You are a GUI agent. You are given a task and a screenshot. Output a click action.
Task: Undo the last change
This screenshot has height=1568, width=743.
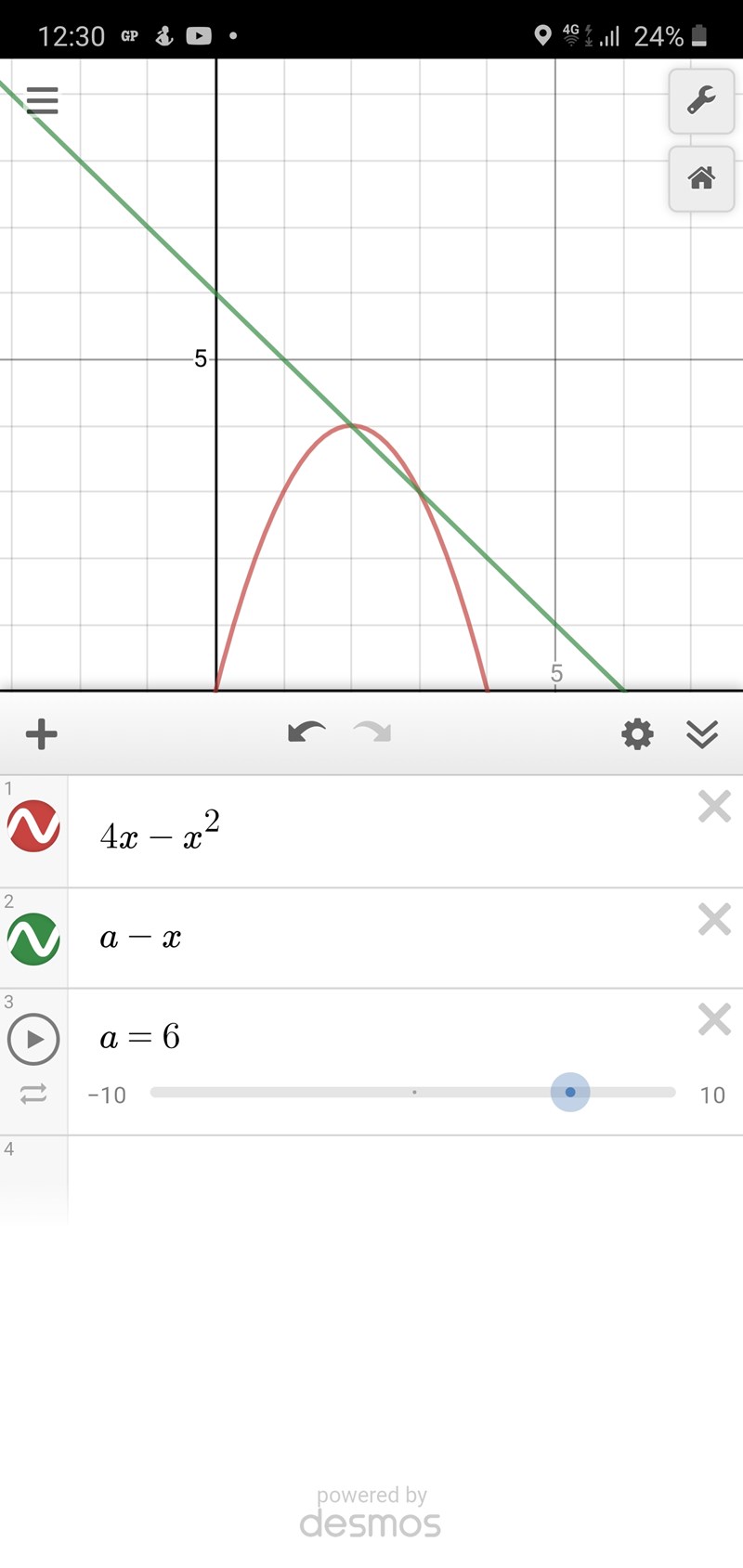(306, 733)
